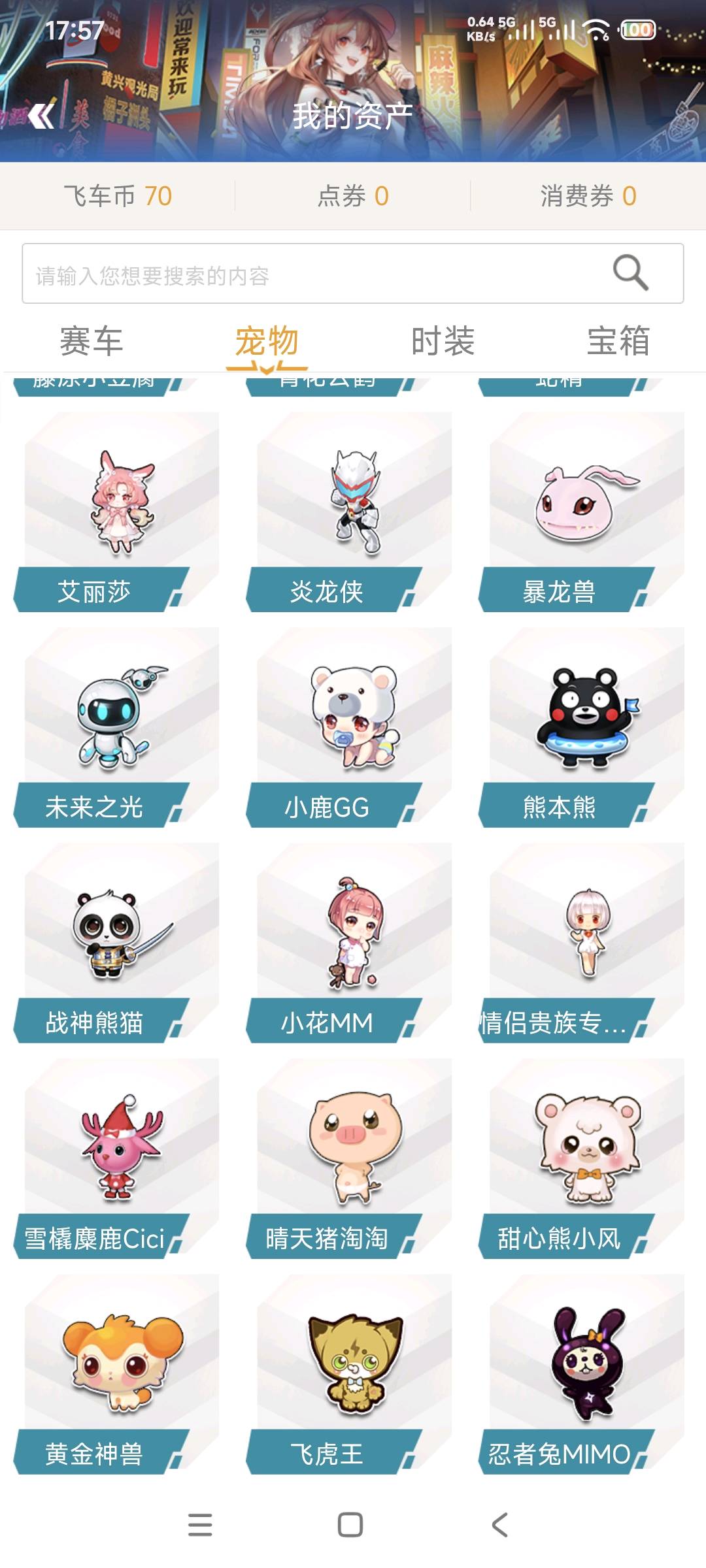Image resolution: width=706 pixels, height=1568 pixels.
Task: Tap the search box to enter content
Action: pyautogui.click(x=314, y=275)
